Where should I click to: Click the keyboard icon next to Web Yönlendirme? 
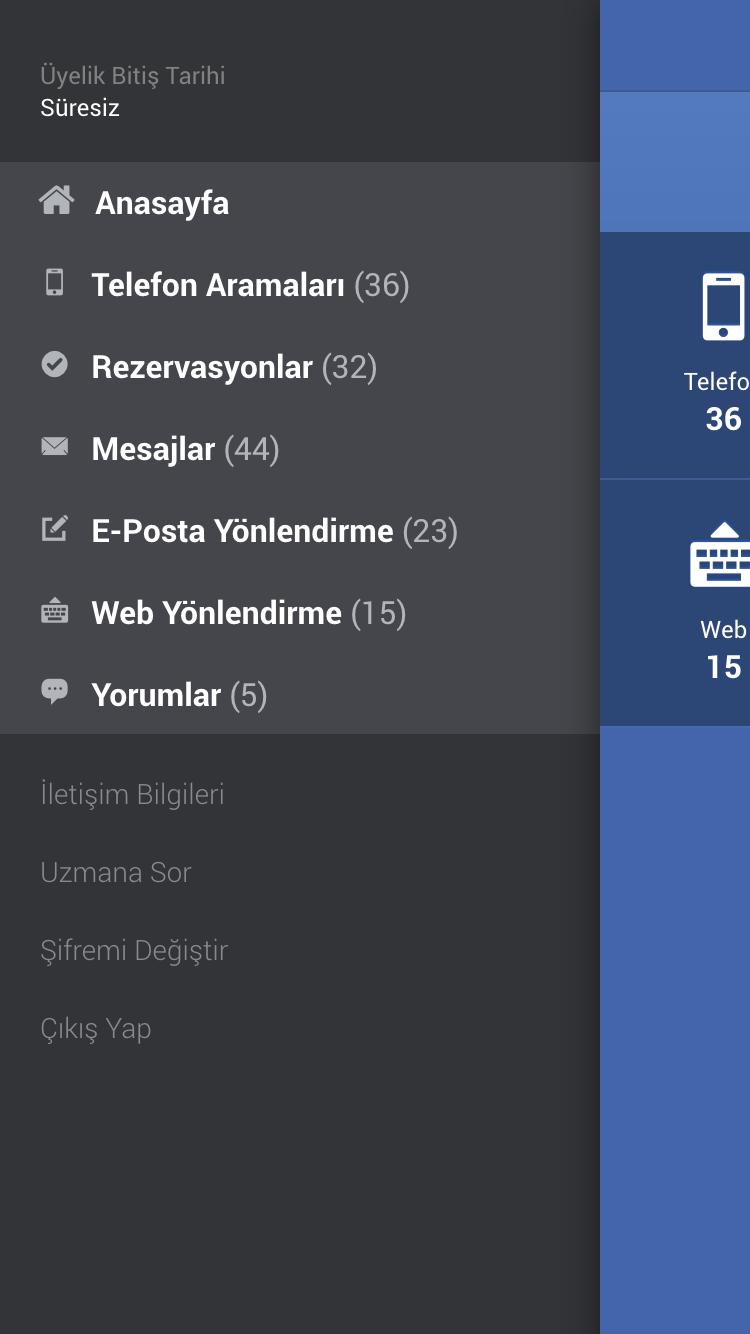coord(55,612)
